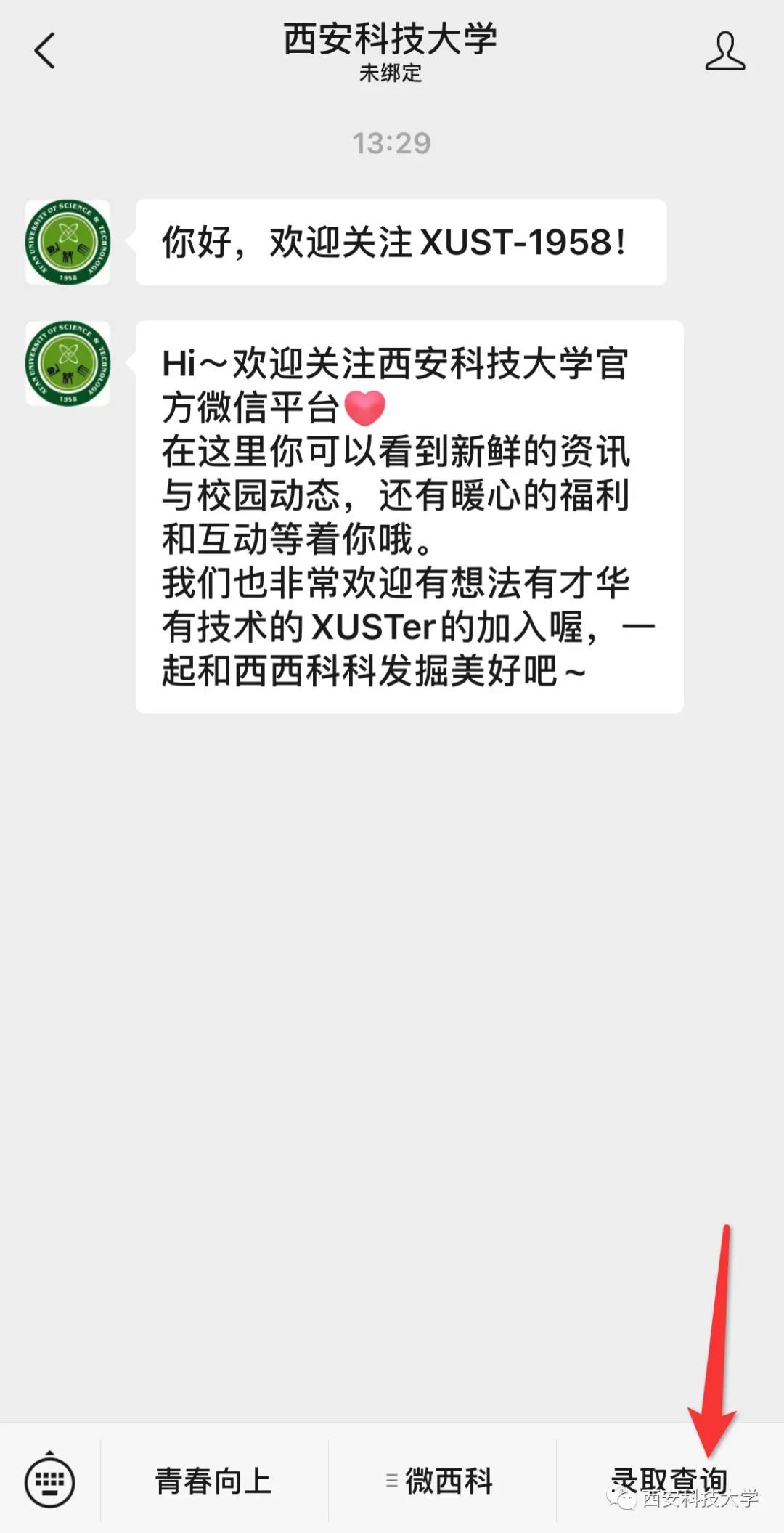The image size is (784, 1533).
Task: Switch to keyboard input mode
Action: coord(49,1481)
